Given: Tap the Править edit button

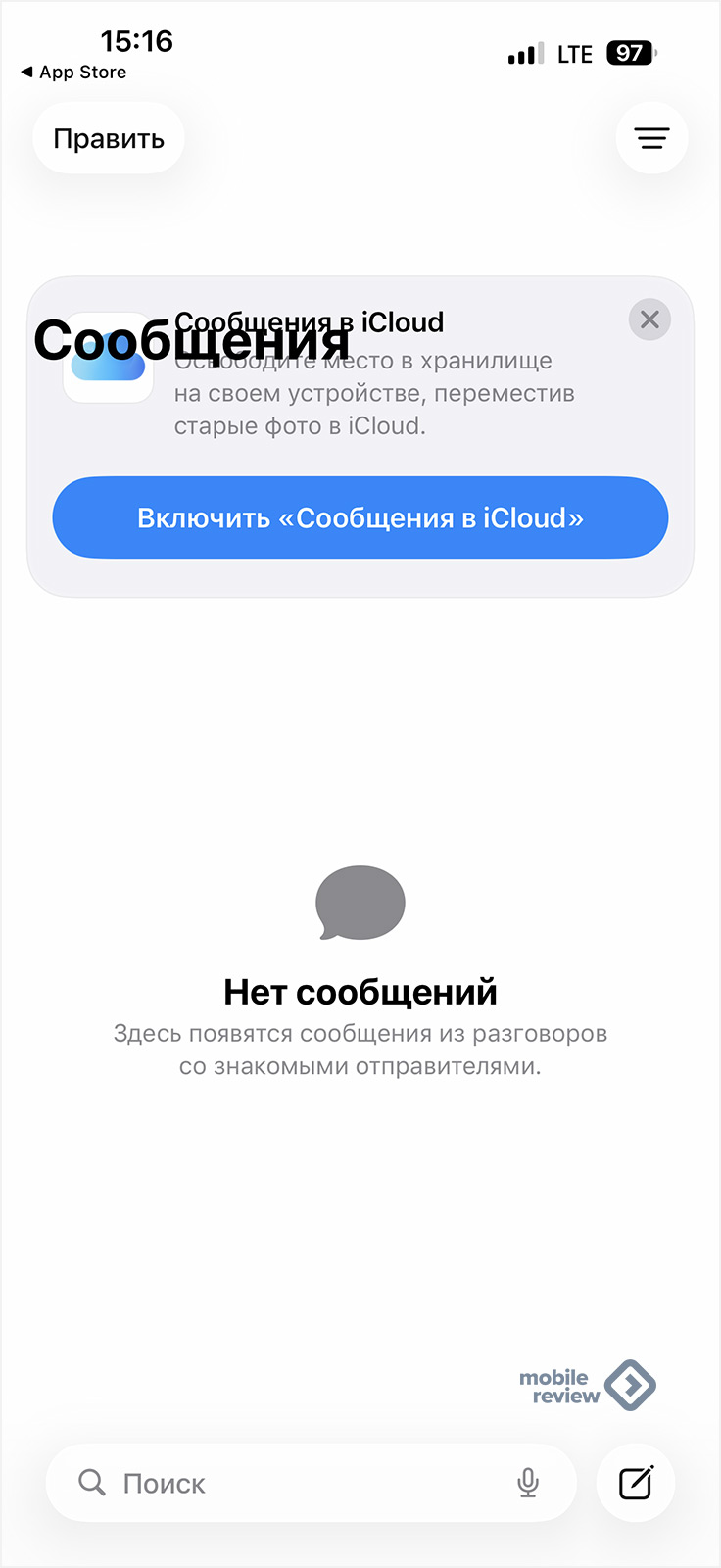Looking at the screenshot, I should click(x=109, y=139).
